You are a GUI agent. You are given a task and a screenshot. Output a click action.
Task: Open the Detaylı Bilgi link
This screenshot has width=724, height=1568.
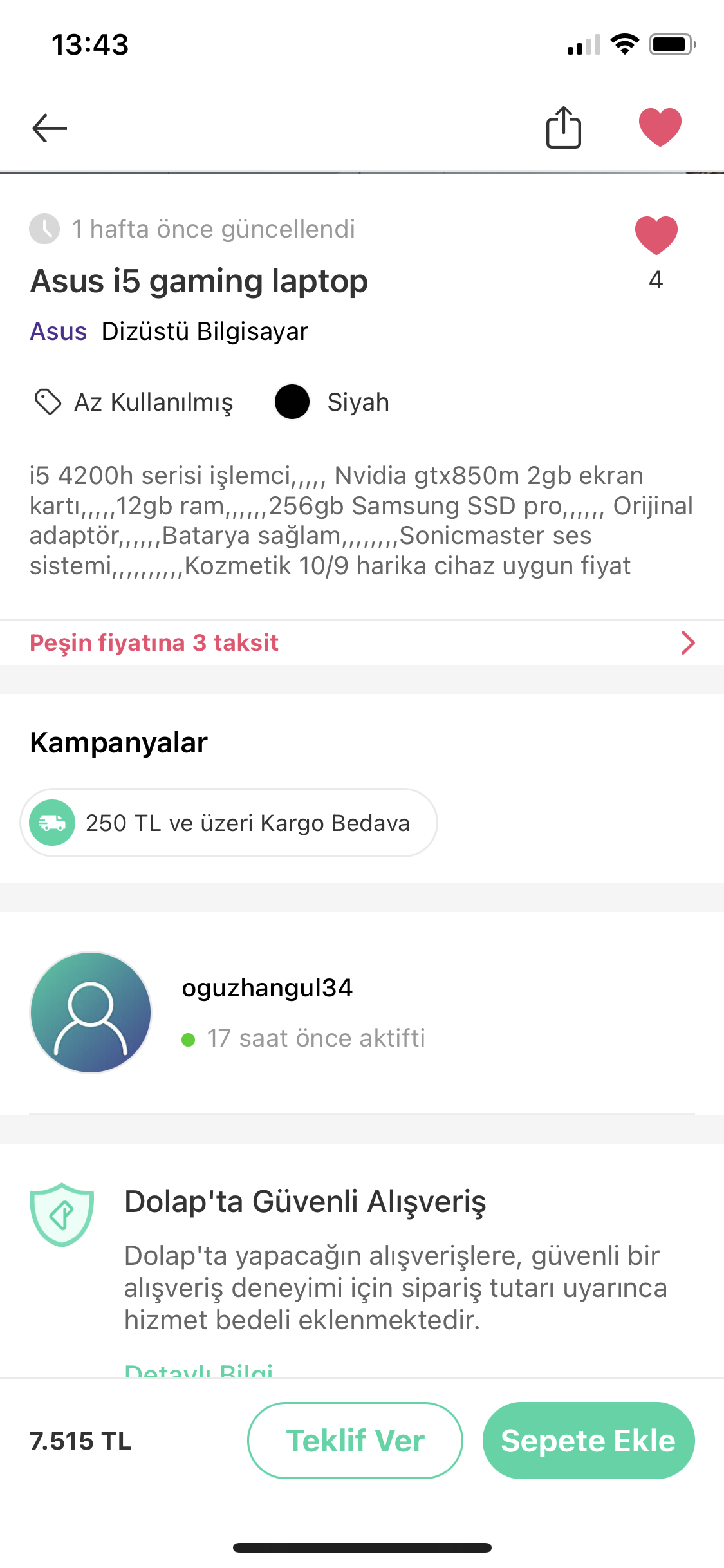point(198,1370)
